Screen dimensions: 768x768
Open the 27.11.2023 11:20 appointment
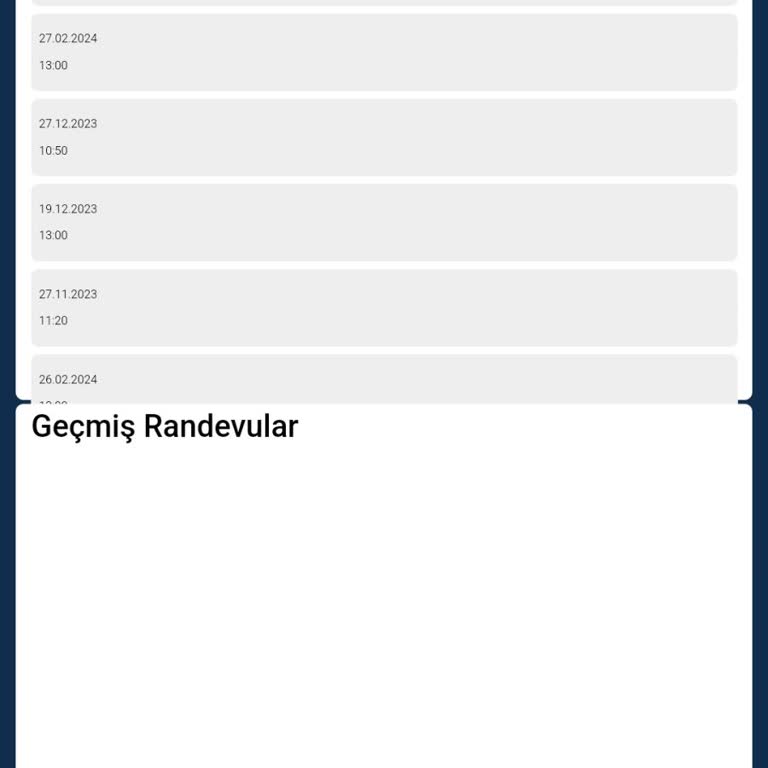[x=384, y=307]
